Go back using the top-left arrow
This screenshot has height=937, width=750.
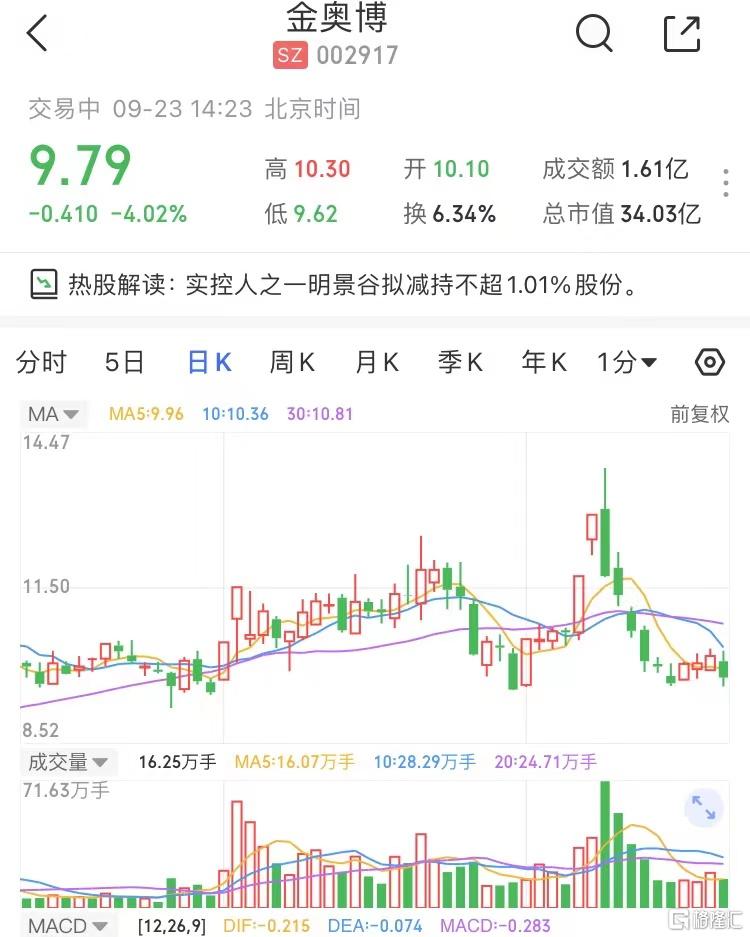[x=37, y=34]
